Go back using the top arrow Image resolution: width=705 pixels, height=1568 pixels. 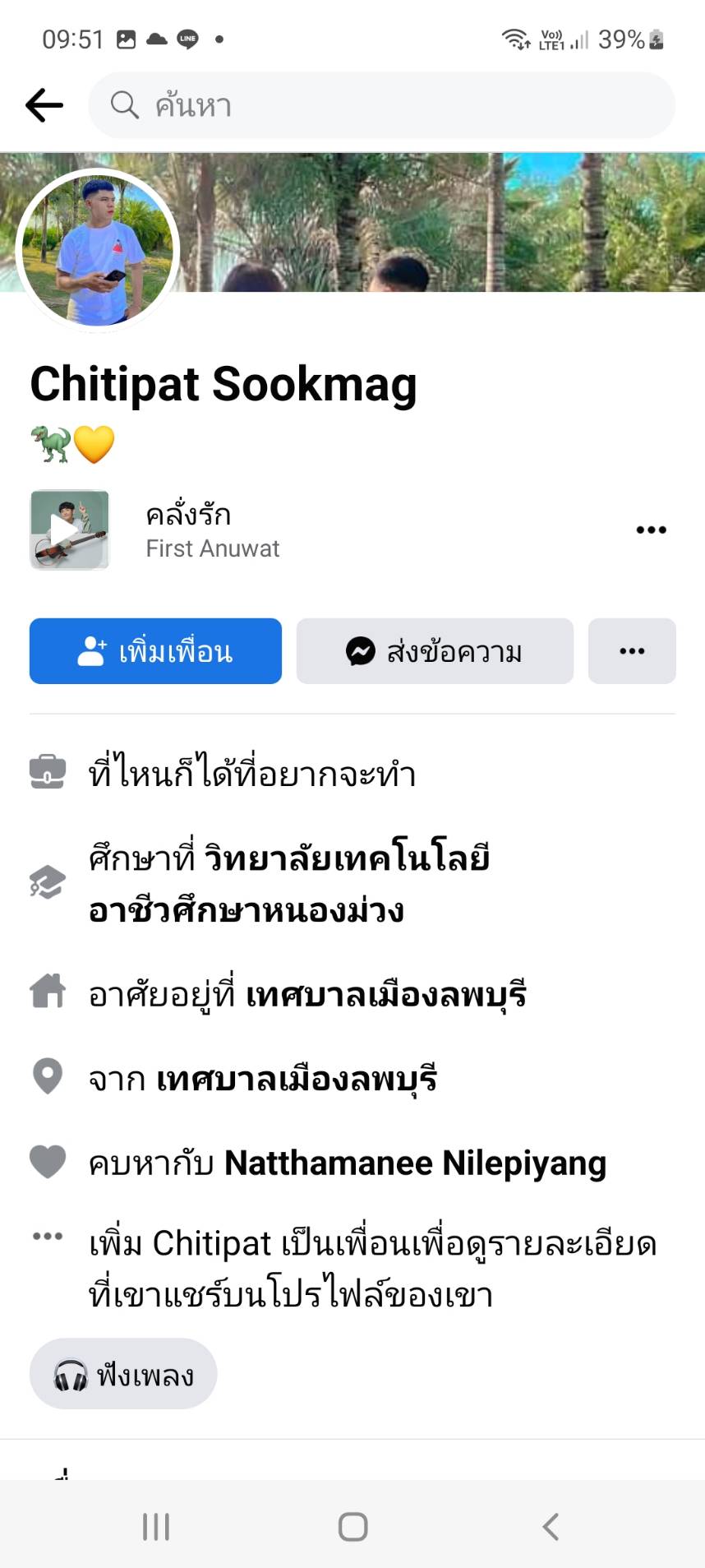click(44, 105)
